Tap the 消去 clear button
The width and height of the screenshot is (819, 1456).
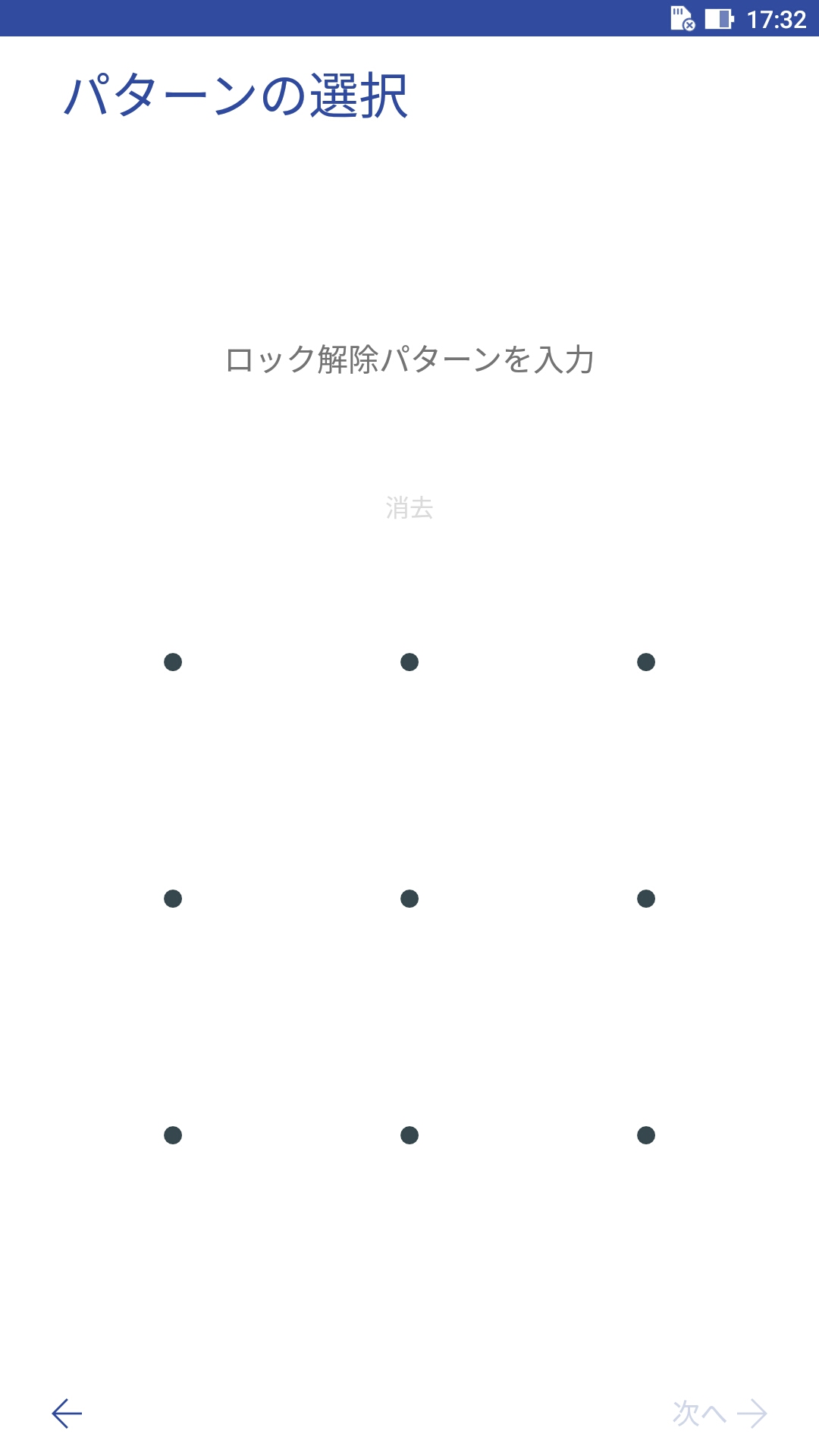click(x=409, y=507)
